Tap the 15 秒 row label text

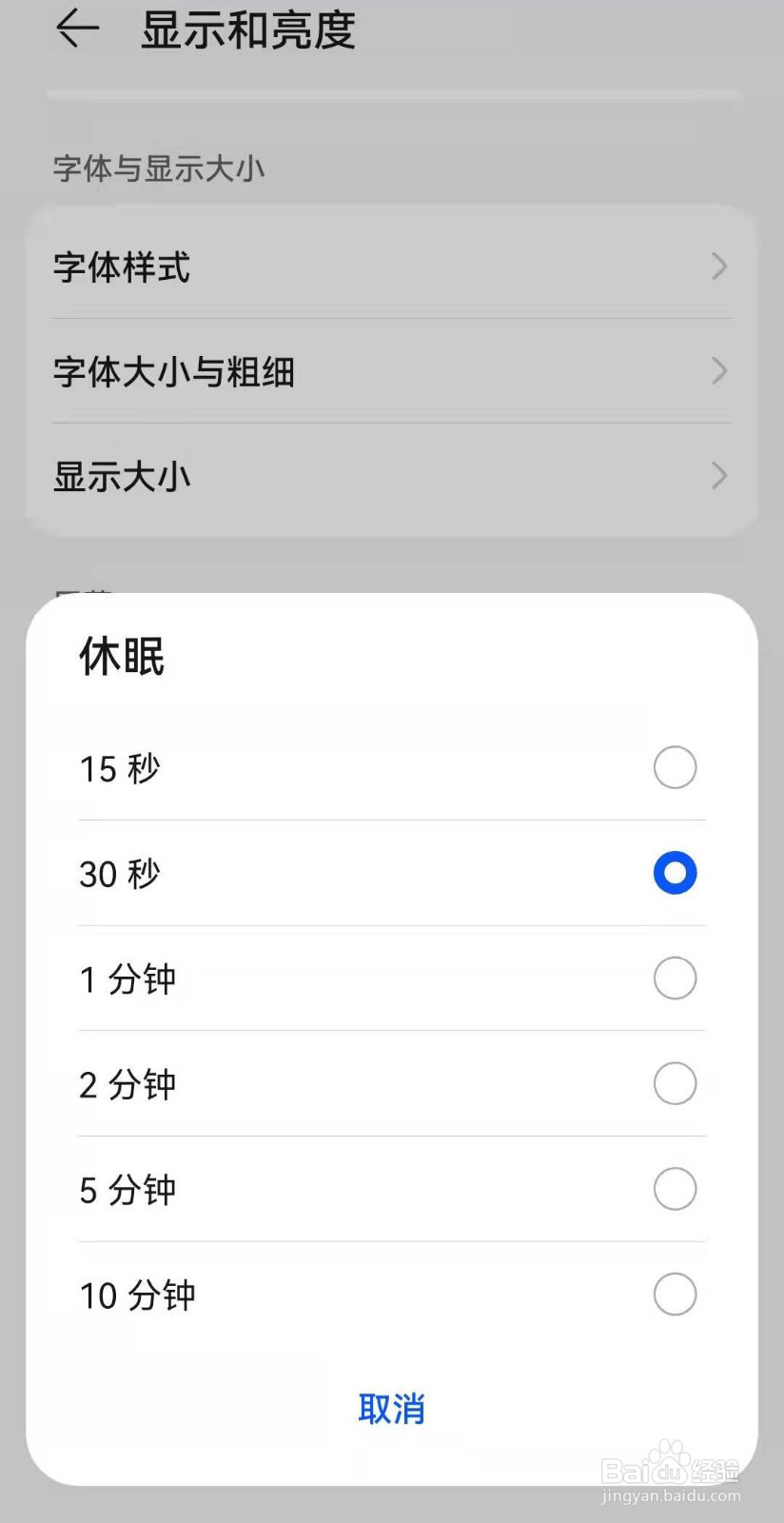[x=120, y=769]
